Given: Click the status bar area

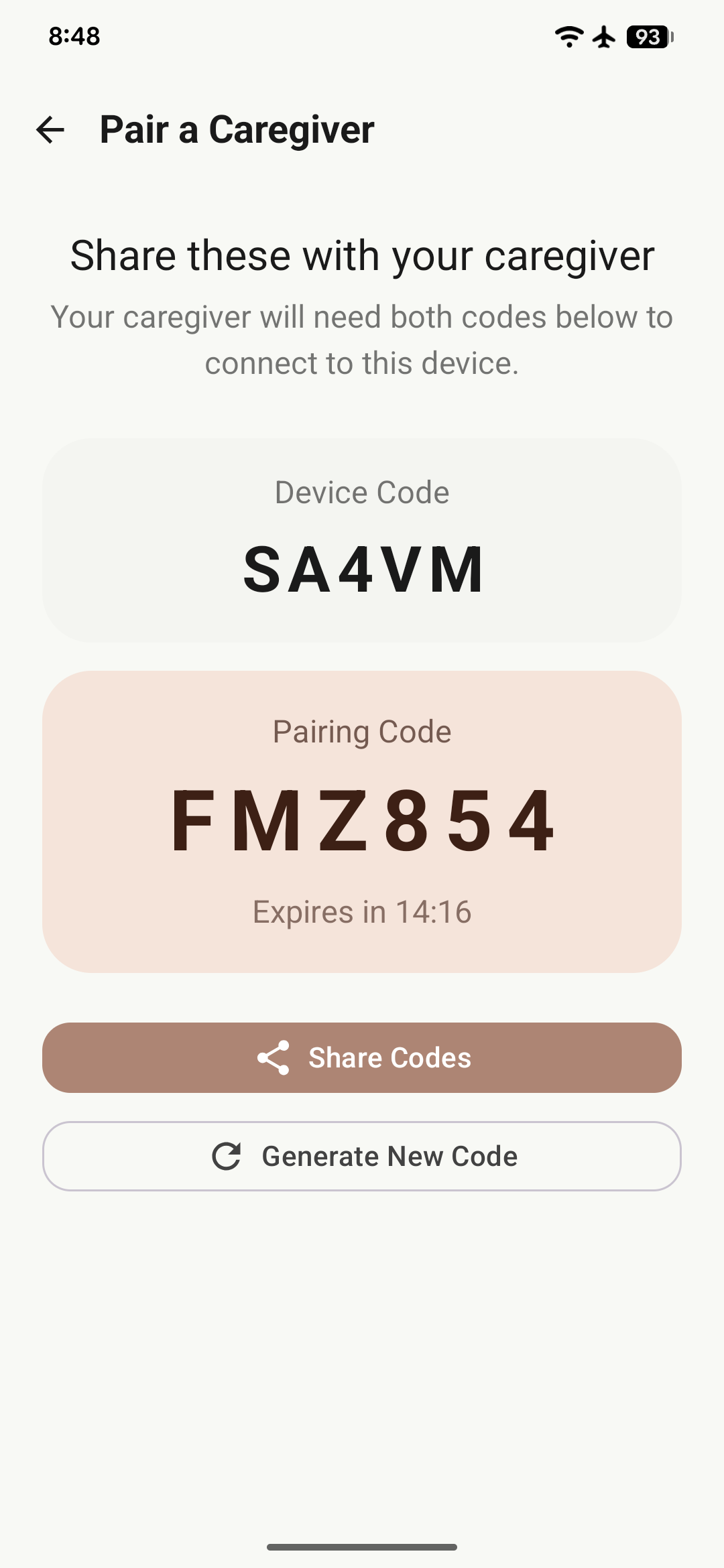Looking at the screenshot, I should (x=362, y=37).
